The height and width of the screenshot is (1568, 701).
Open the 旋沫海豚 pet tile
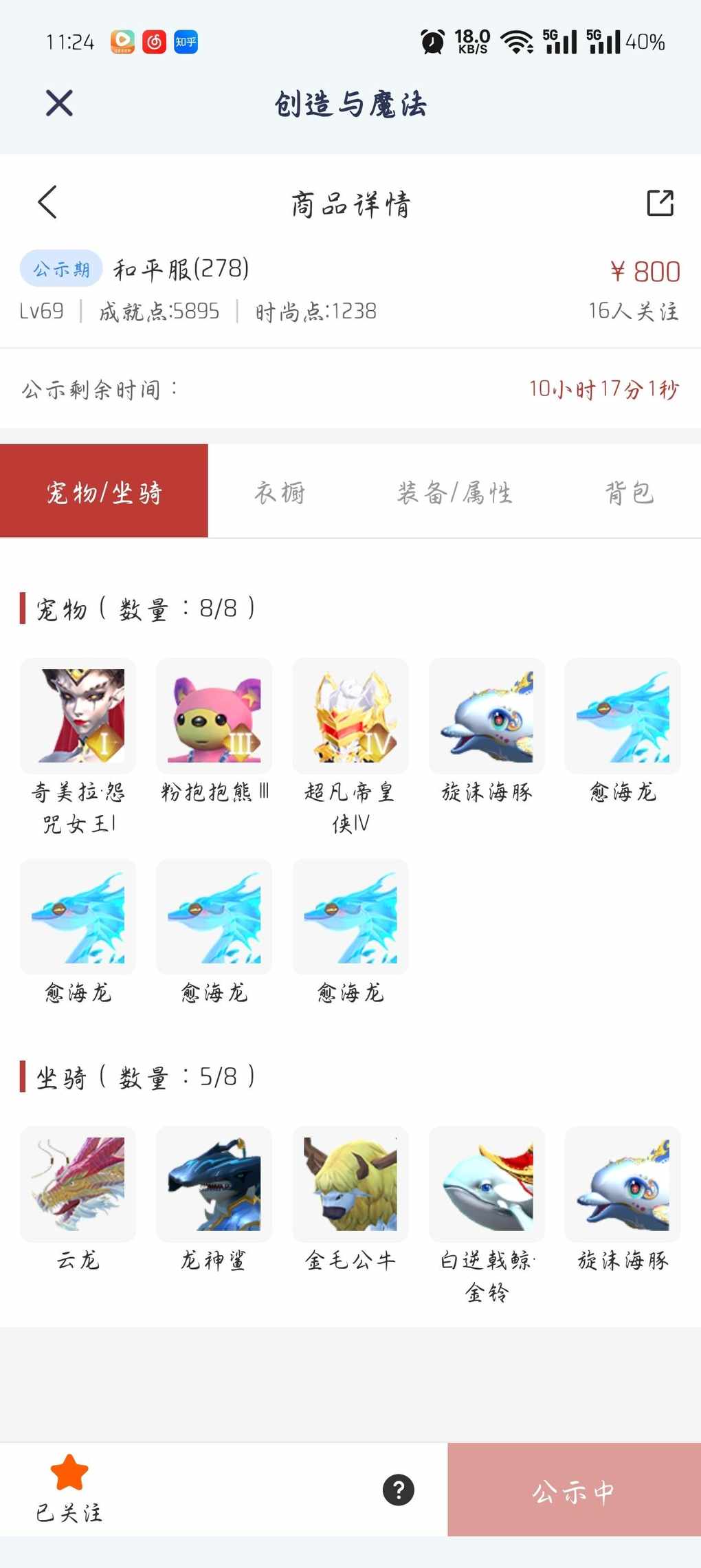coord(487,716)
